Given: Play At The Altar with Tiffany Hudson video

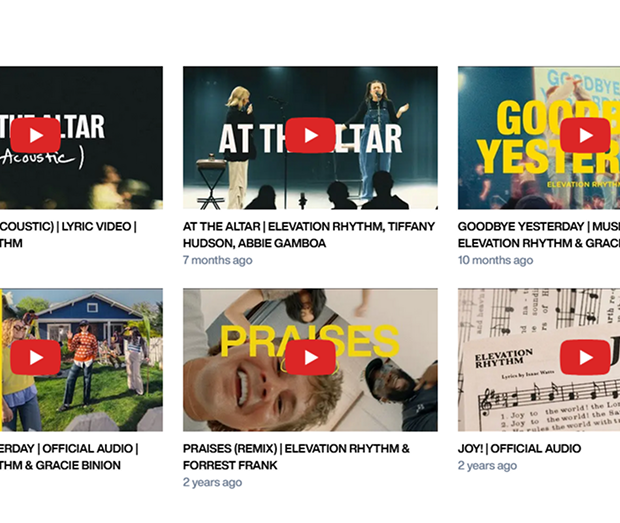Looking at the screenshot, I should click(310, 136).
